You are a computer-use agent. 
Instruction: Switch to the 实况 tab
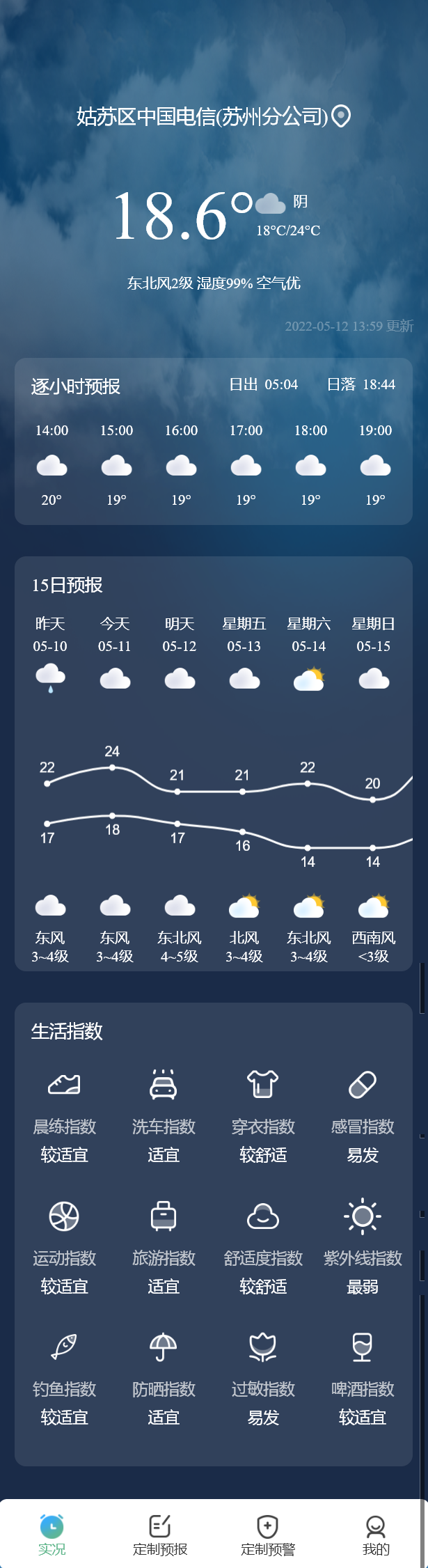[x=52, y=1534]
